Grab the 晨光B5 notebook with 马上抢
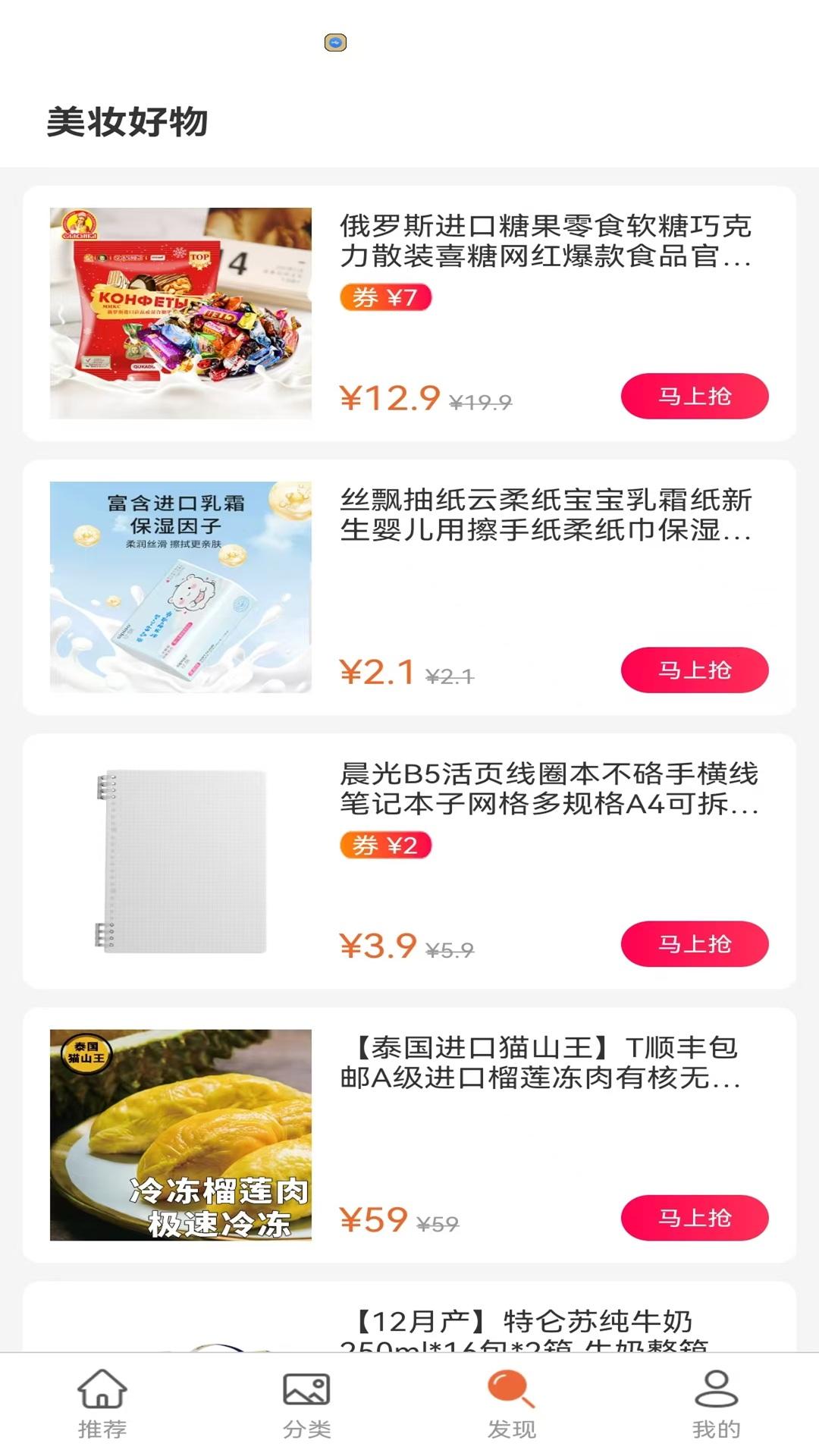This screenshot has width=819, height=1456. 694,943
